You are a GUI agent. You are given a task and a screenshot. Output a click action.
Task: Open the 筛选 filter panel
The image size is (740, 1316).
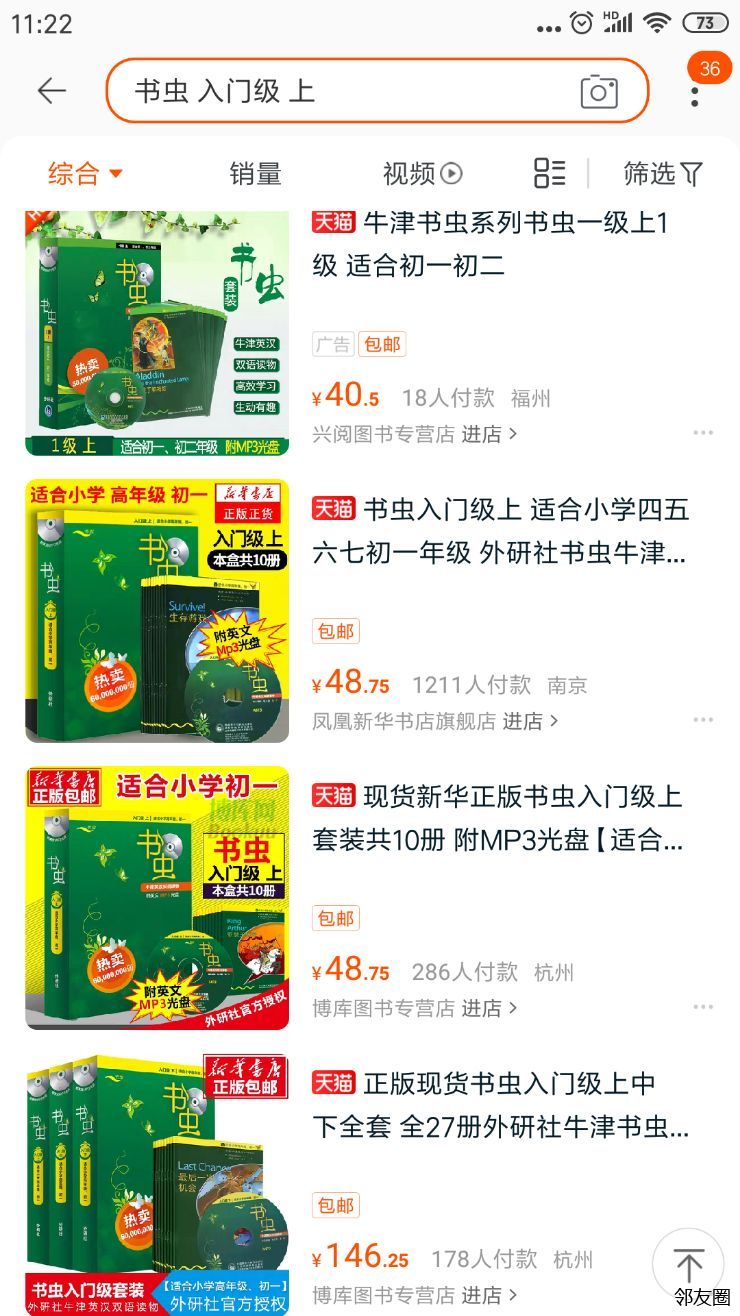(663, 174)
